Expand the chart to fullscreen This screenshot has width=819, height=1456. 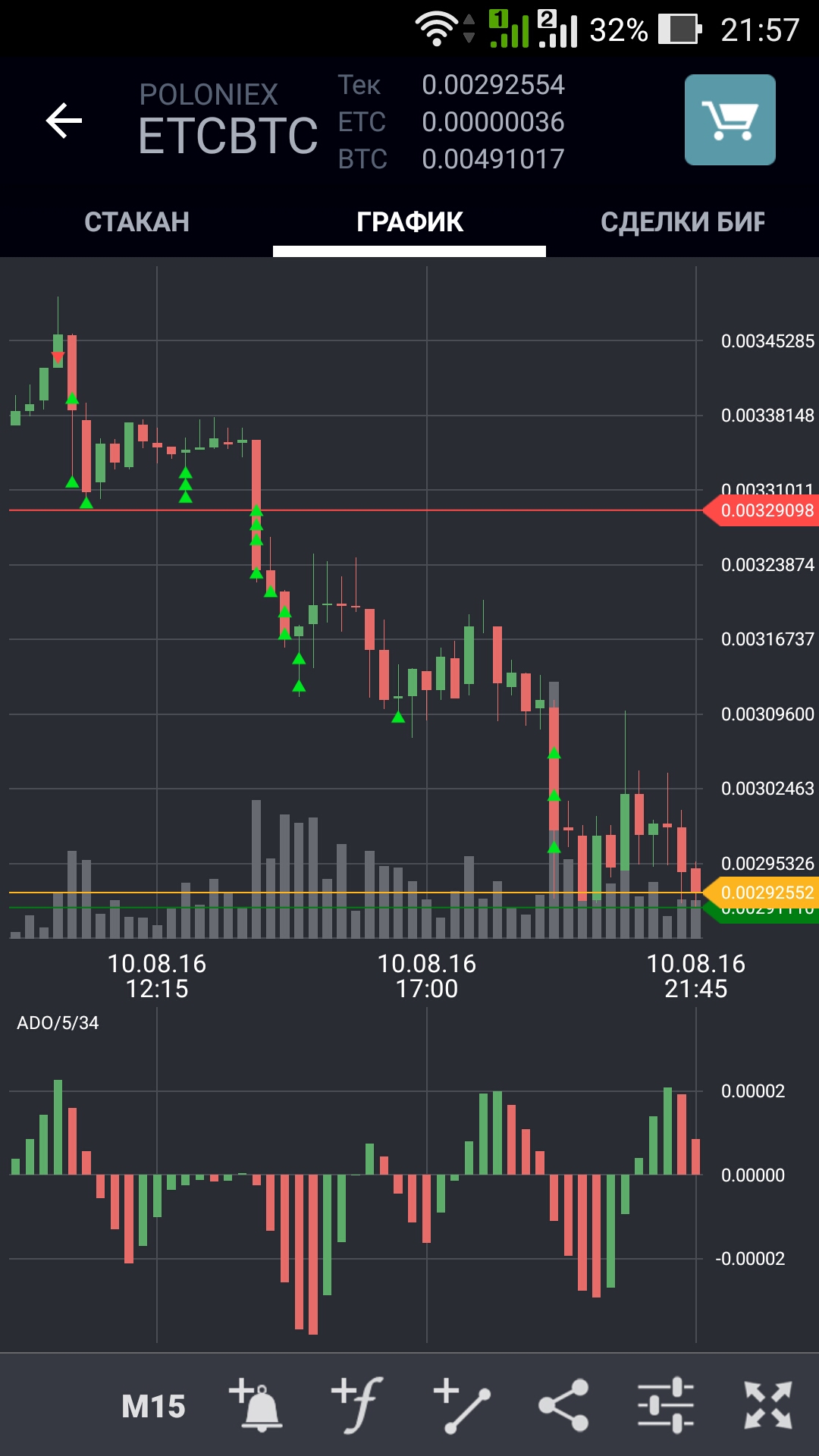pyautogui.click(x=768, y=1405)
